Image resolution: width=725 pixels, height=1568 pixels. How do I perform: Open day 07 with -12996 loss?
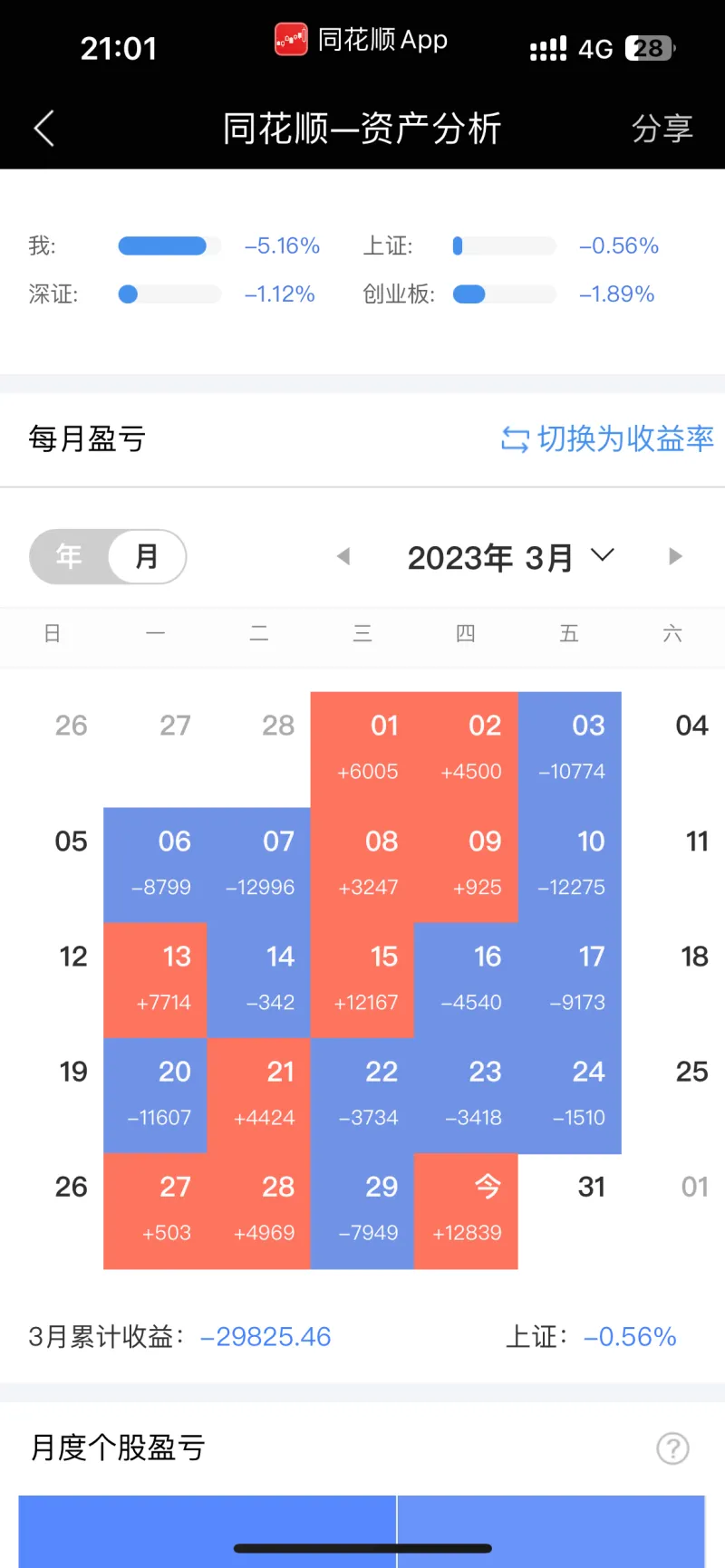coord(259,865)
